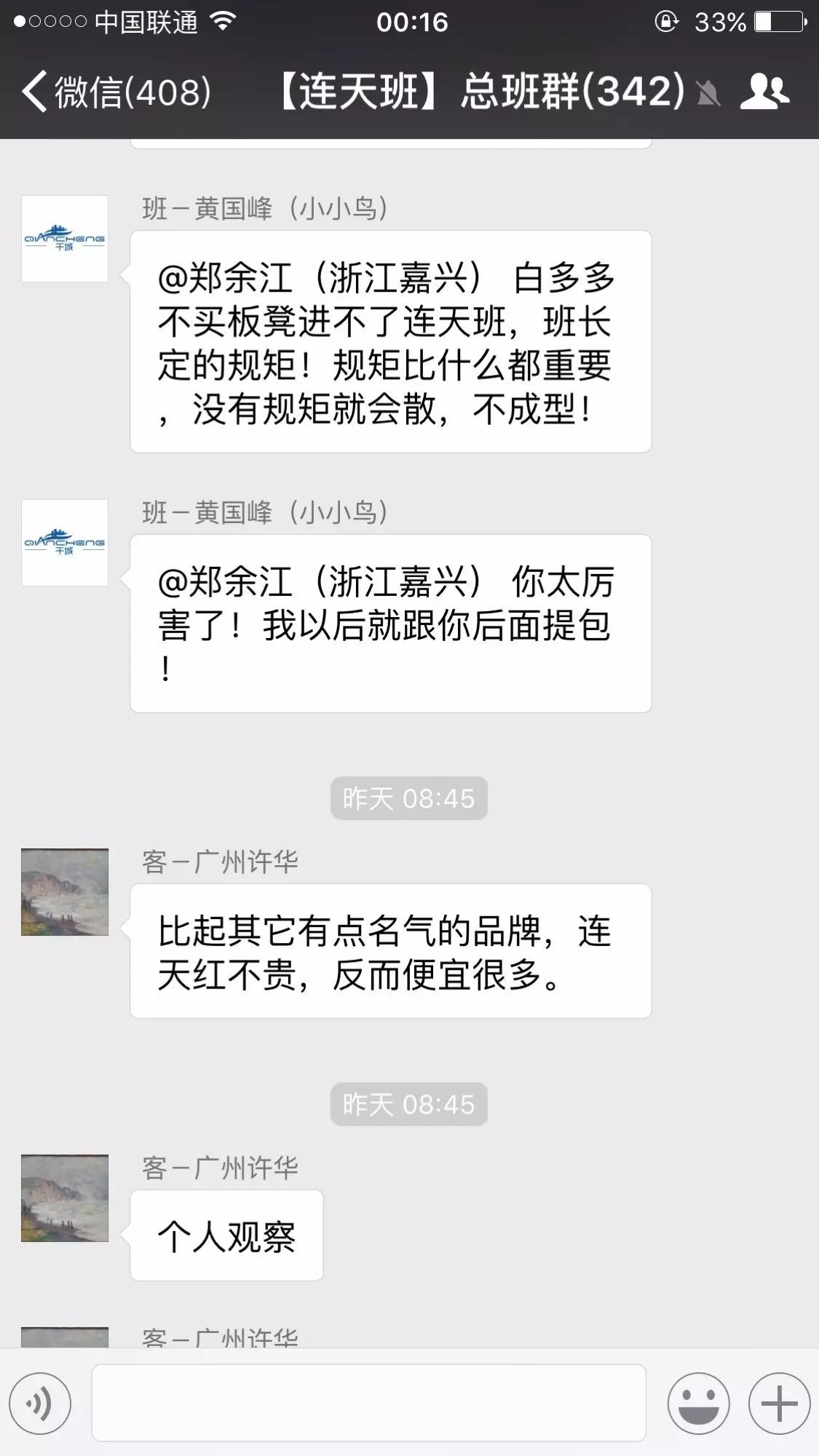The image size is (819, 1456).
Task: Open 广州许华's avatar beside the 个人观察 message
Action: [65, 1198]
